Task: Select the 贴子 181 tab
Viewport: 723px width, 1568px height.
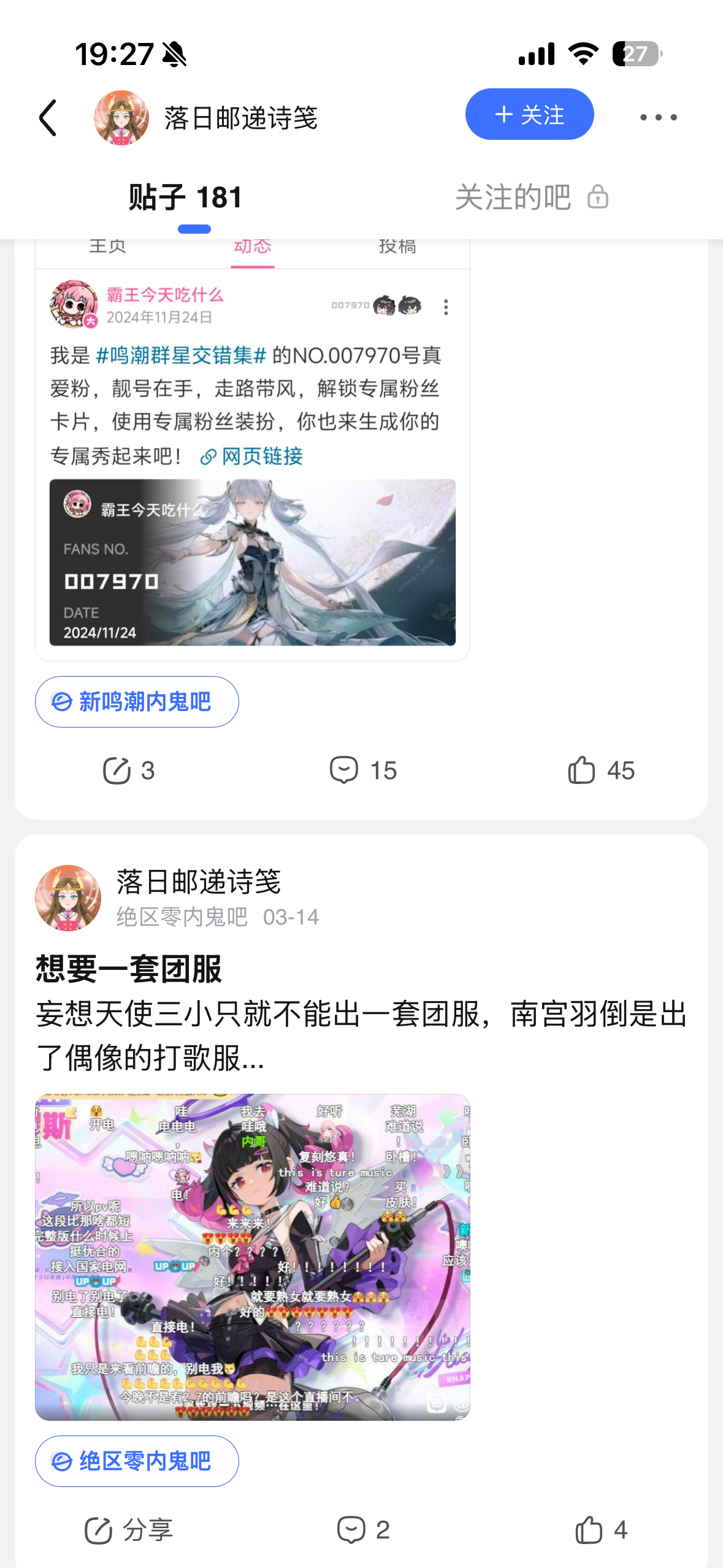Action: point(186,198)
